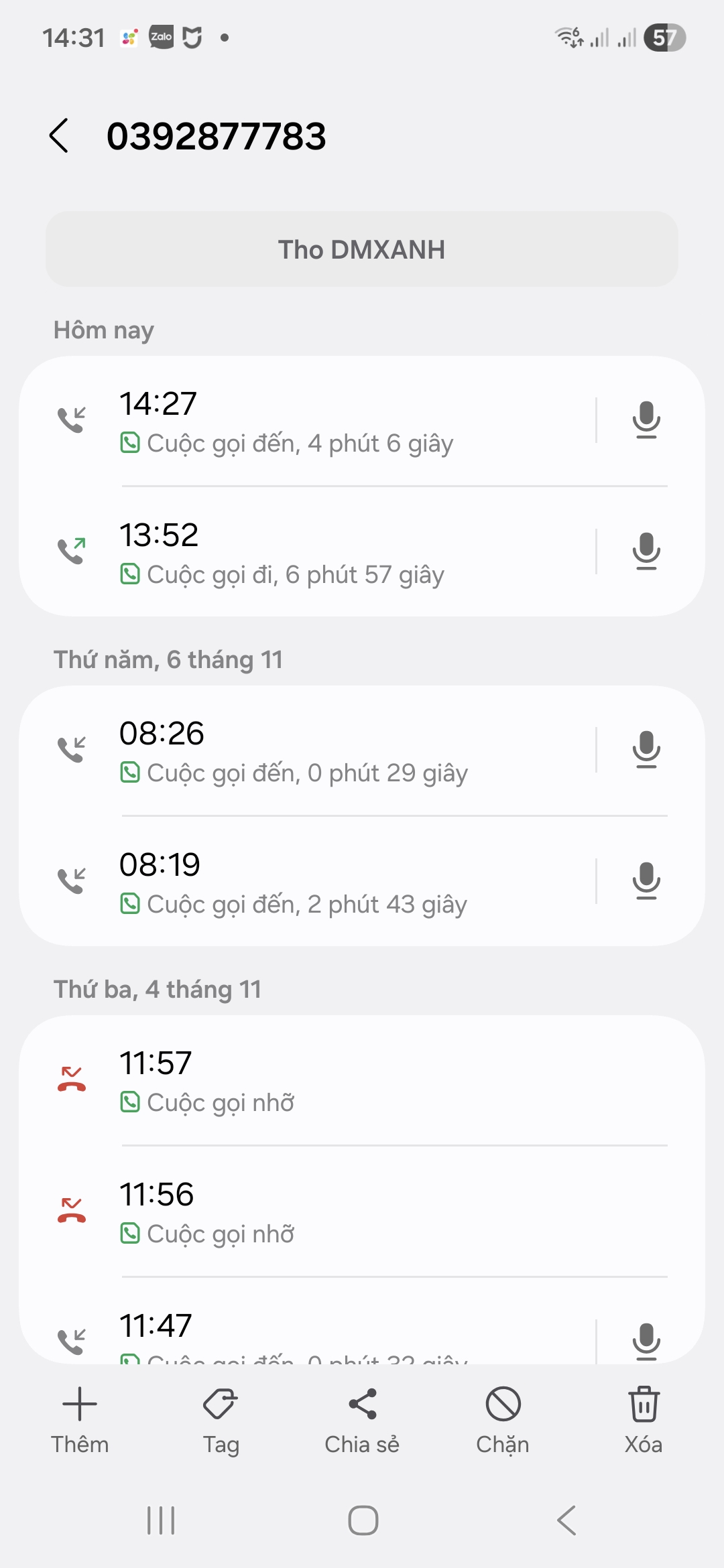Viewport: 724px width, 1568px height.
Task: Tap the Tho DMXANH name button
Action: 362,249
